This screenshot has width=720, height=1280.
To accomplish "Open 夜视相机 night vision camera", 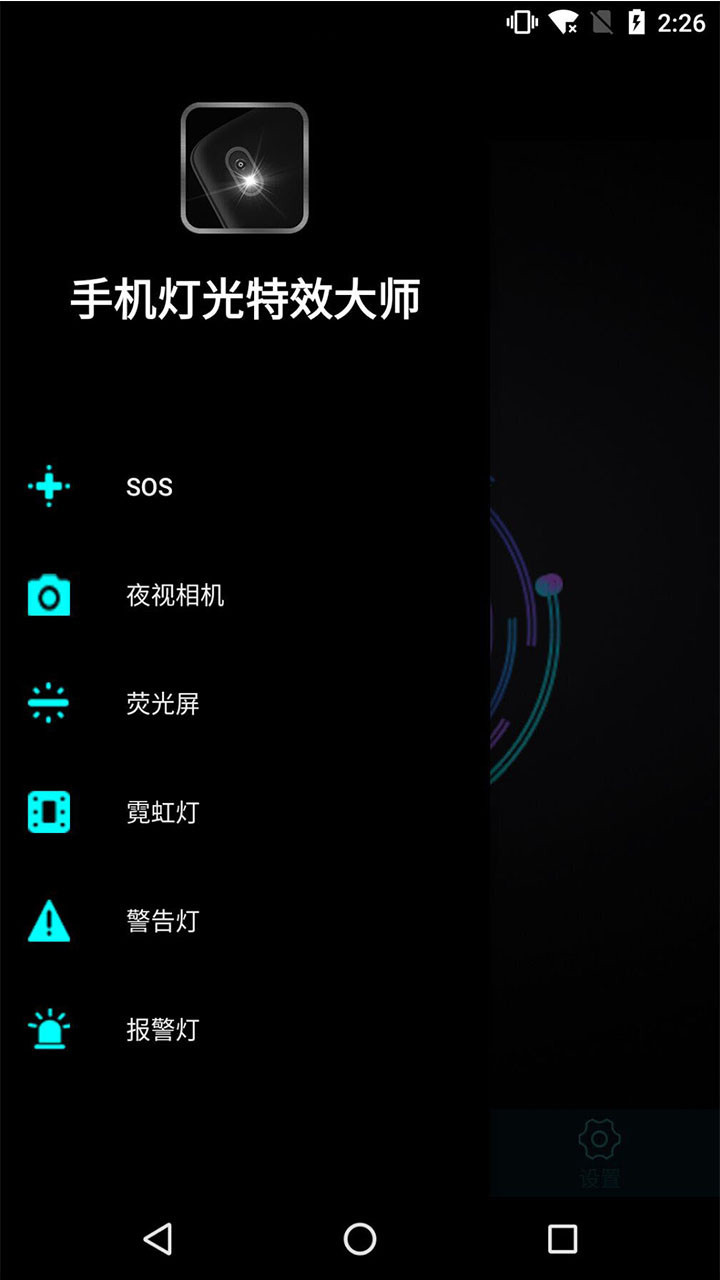I will [174, 596].
